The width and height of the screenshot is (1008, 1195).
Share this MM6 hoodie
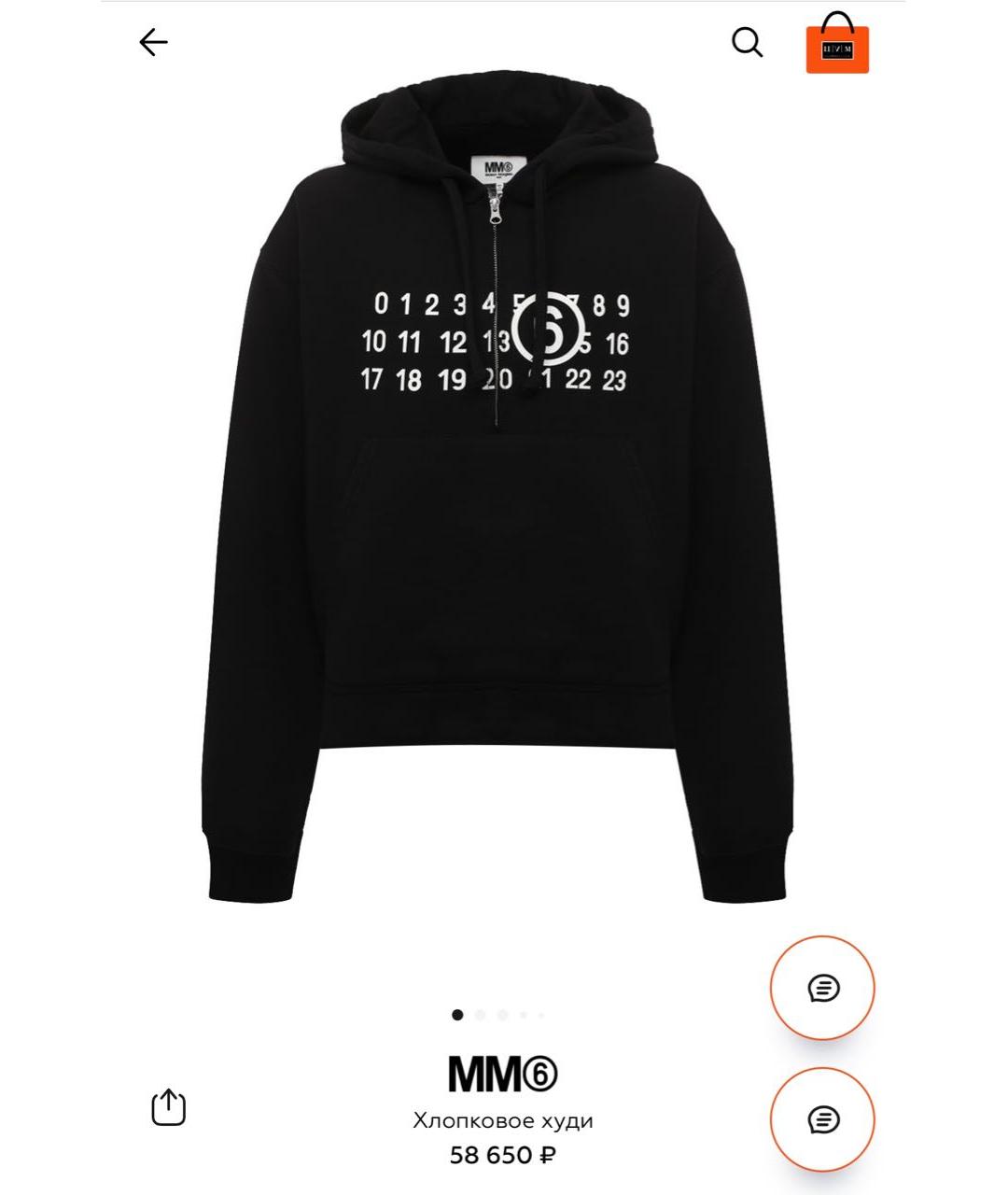click(168, 1107)
